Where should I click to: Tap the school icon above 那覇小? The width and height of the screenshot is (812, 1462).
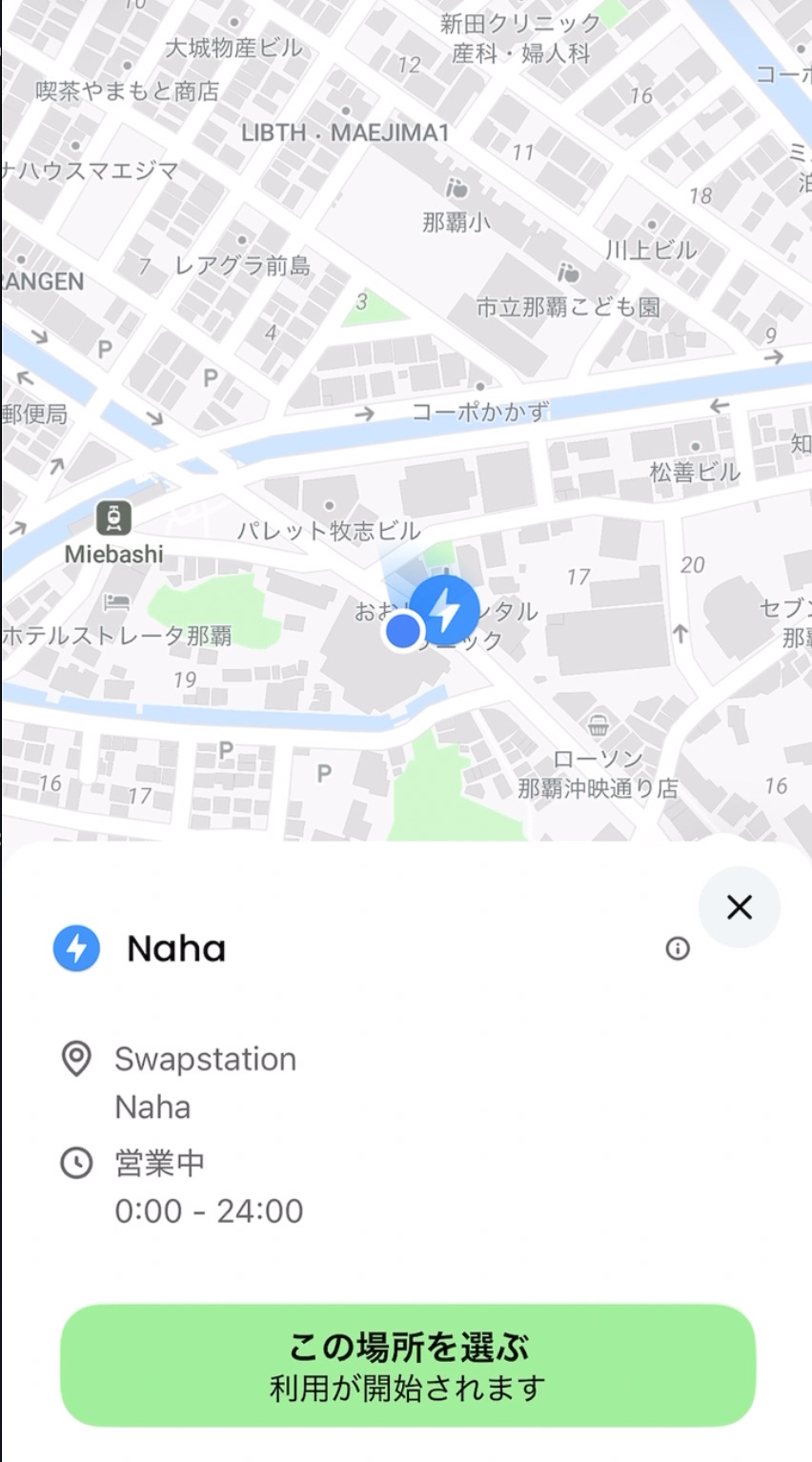click(x=457, y=190)
